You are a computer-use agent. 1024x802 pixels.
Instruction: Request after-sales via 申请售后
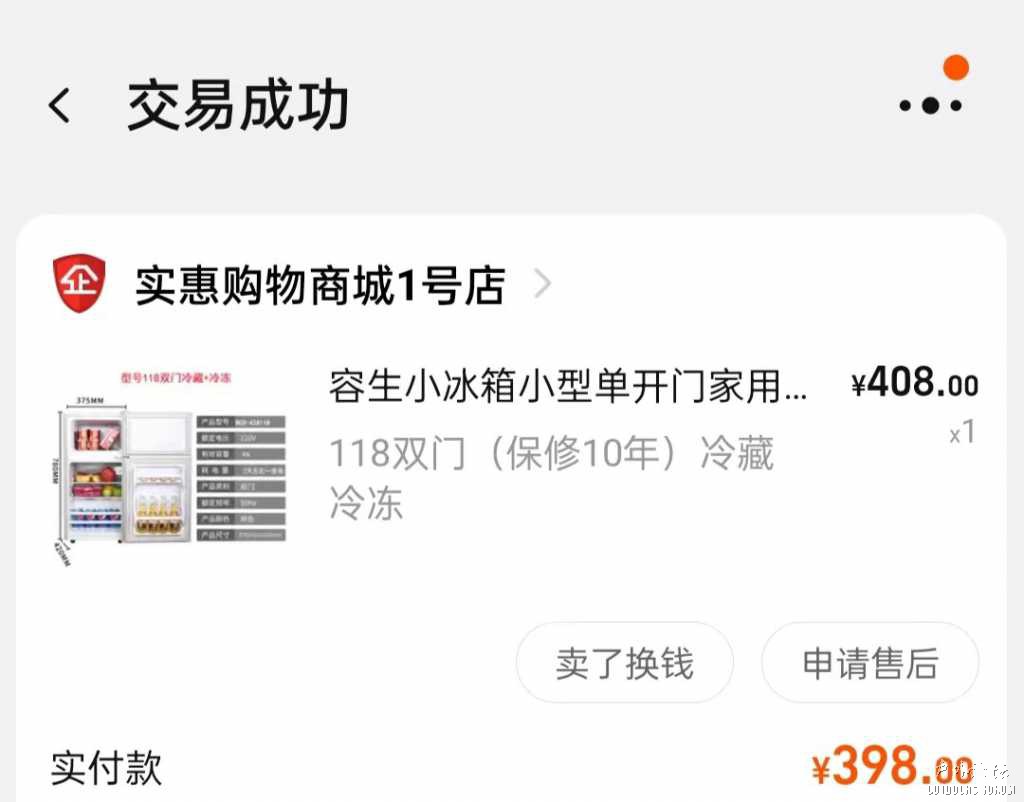click(869, 663)
